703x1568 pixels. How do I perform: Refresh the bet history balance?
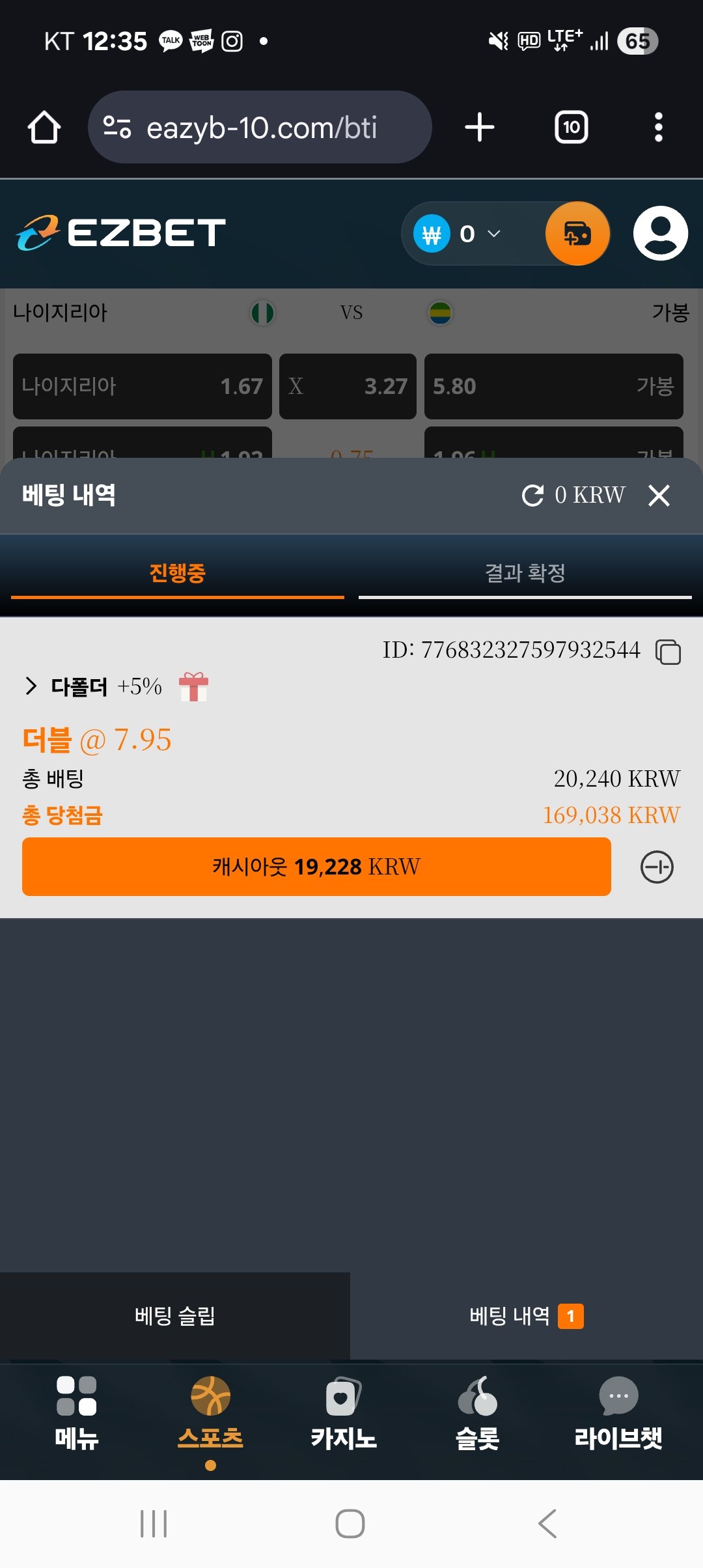point(532,496)
